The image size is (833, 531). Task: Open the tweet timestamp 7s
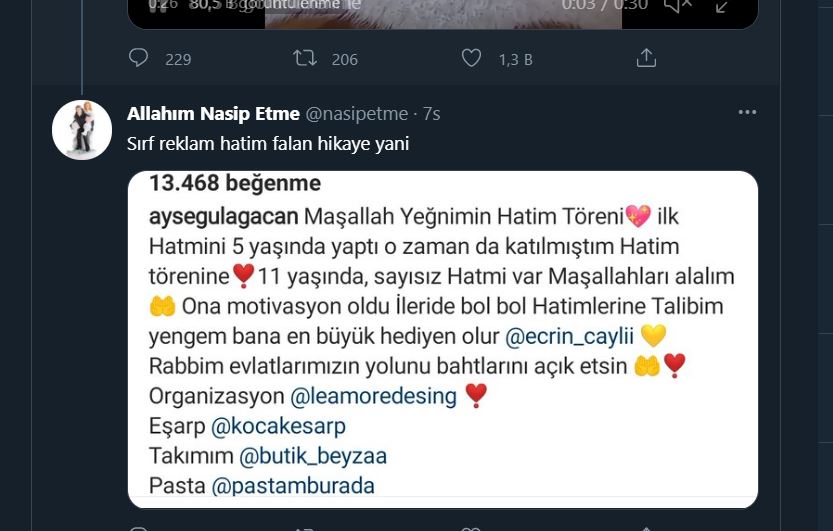431,114
